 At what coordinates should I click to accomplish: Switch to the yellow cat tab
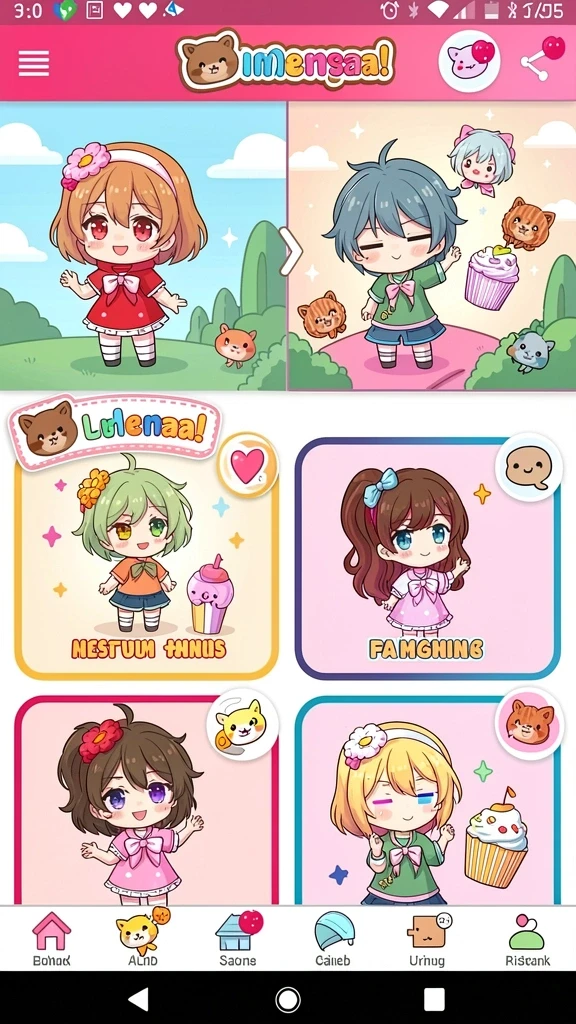[x=142, y=938]
